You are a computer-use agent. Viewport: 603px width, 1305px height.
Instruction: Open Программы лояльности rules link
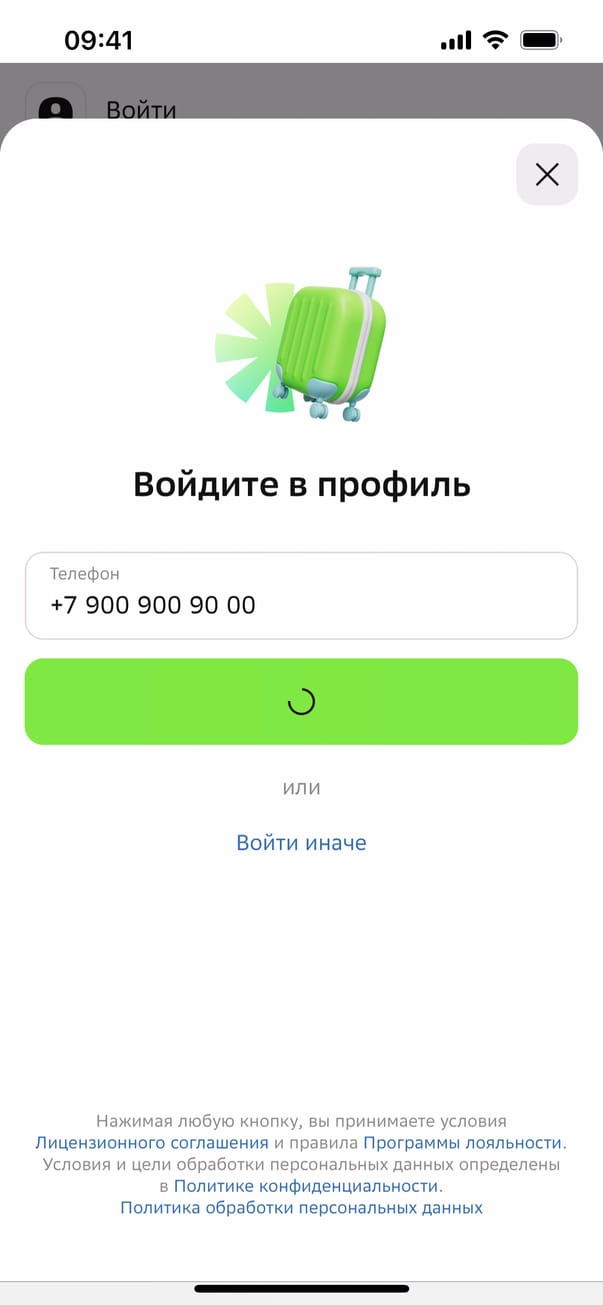463,1143
